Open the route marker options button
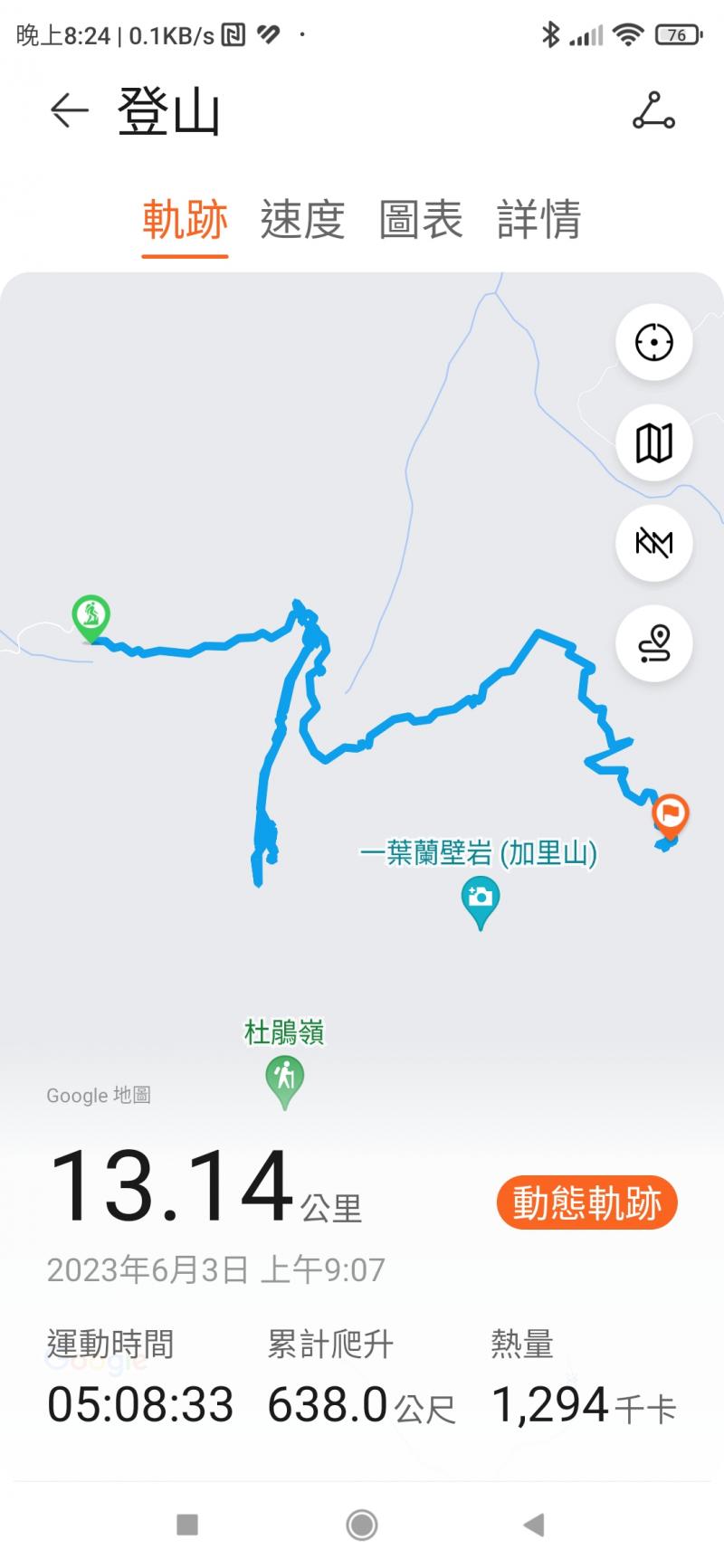The width and height of the screenshot is (724, 1568). point(653,643)
